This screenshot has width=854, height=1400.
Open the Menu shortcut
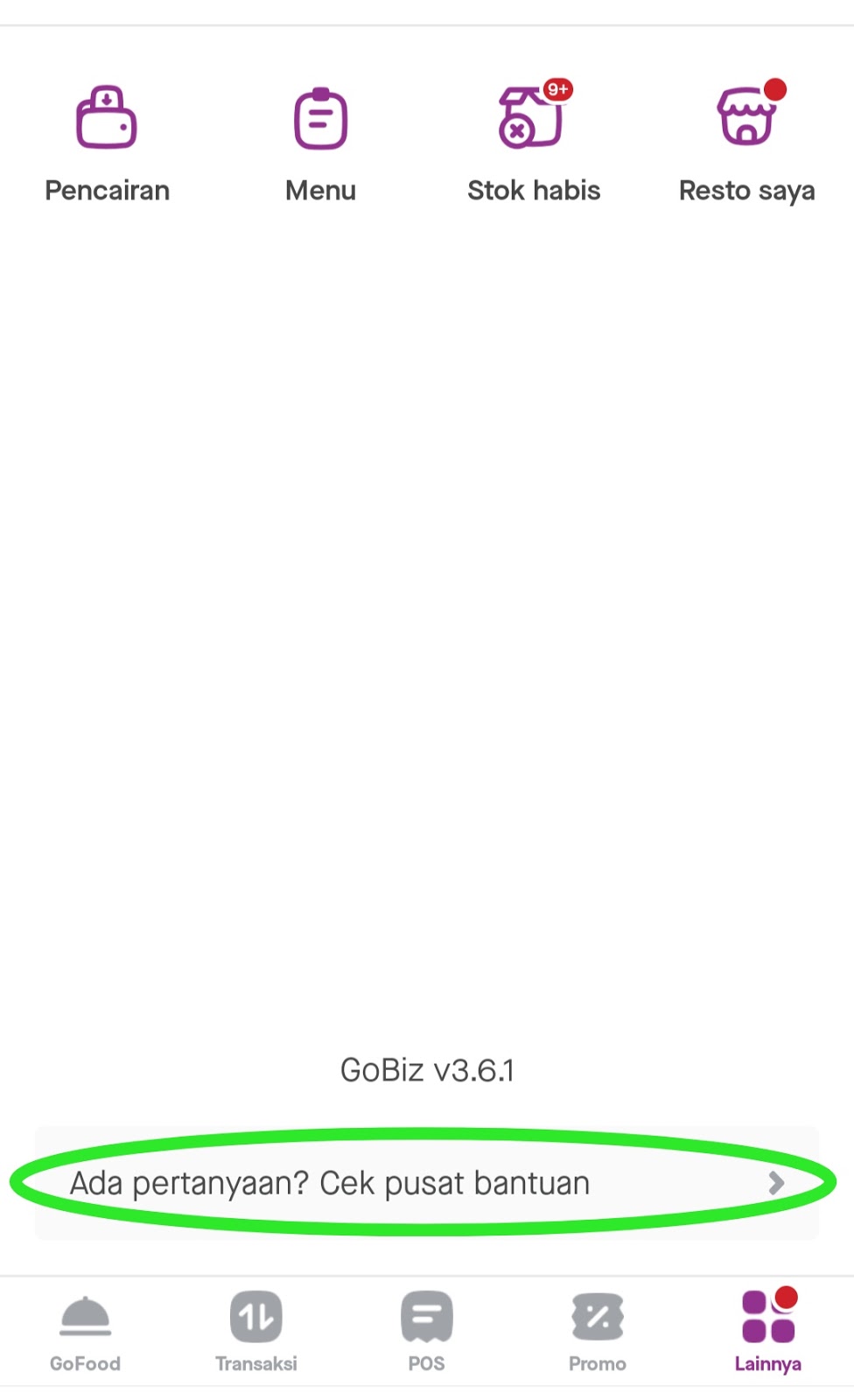pos(320,144)
